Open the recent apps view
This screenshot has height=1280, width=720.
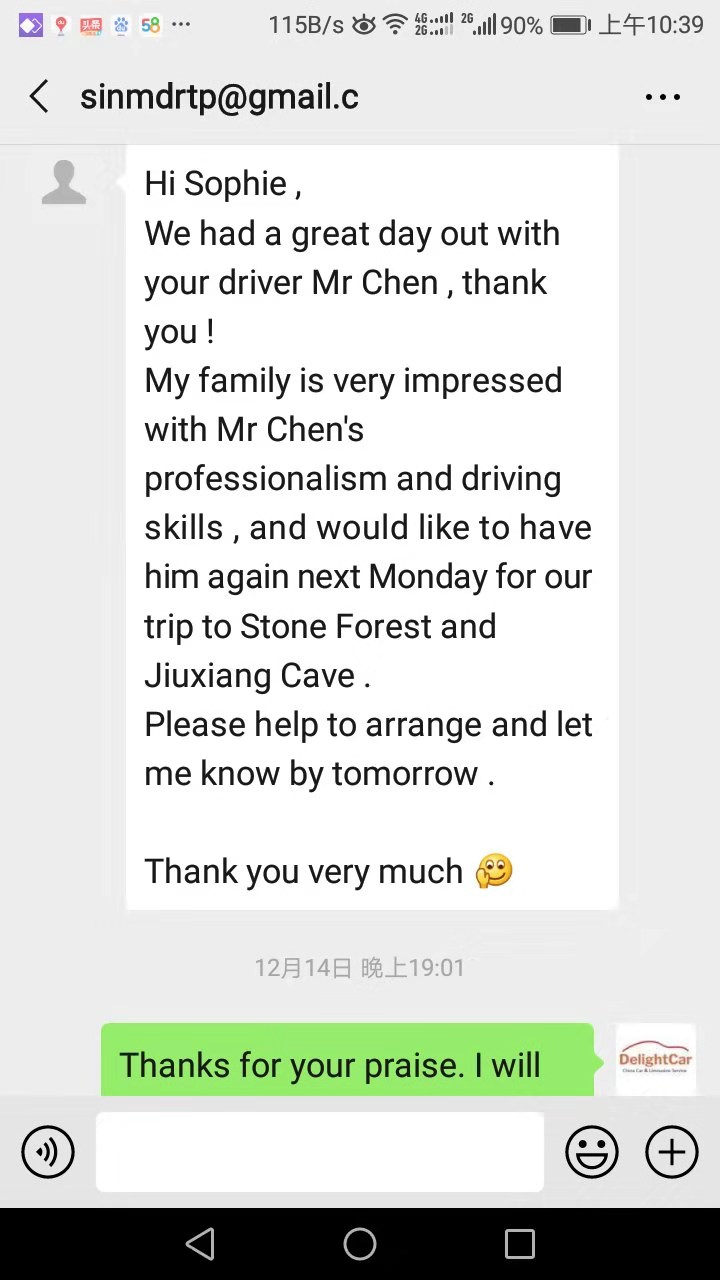520,1244
